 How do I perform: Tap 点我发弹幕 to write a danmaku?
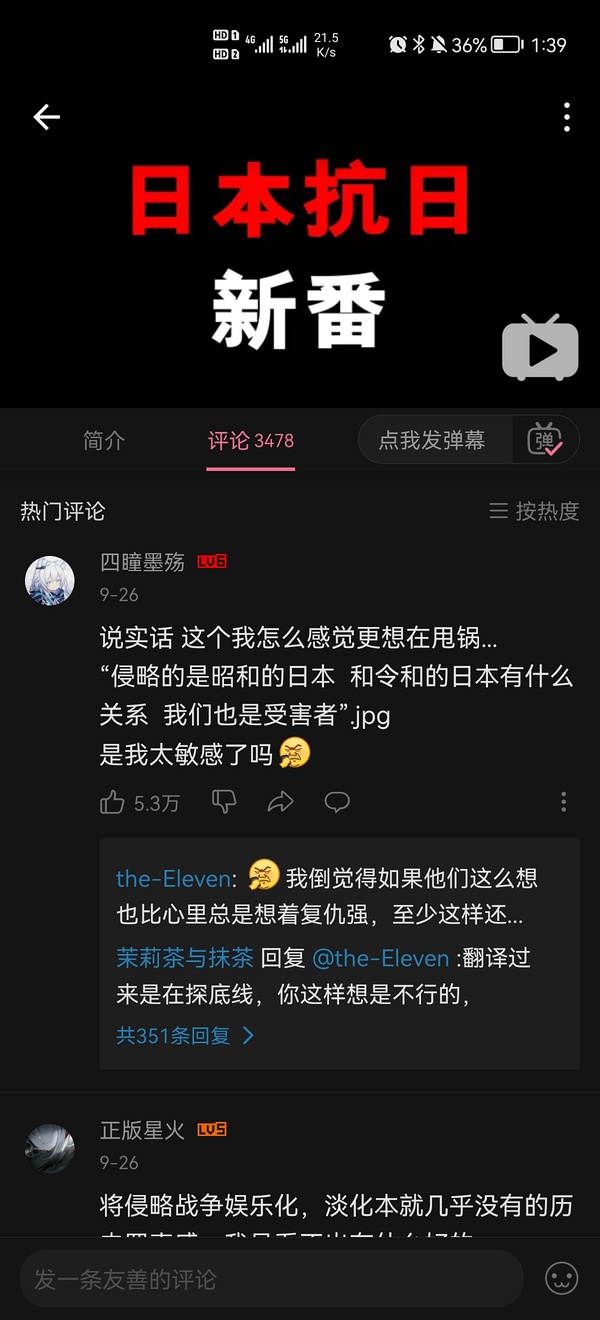(432, 440)
